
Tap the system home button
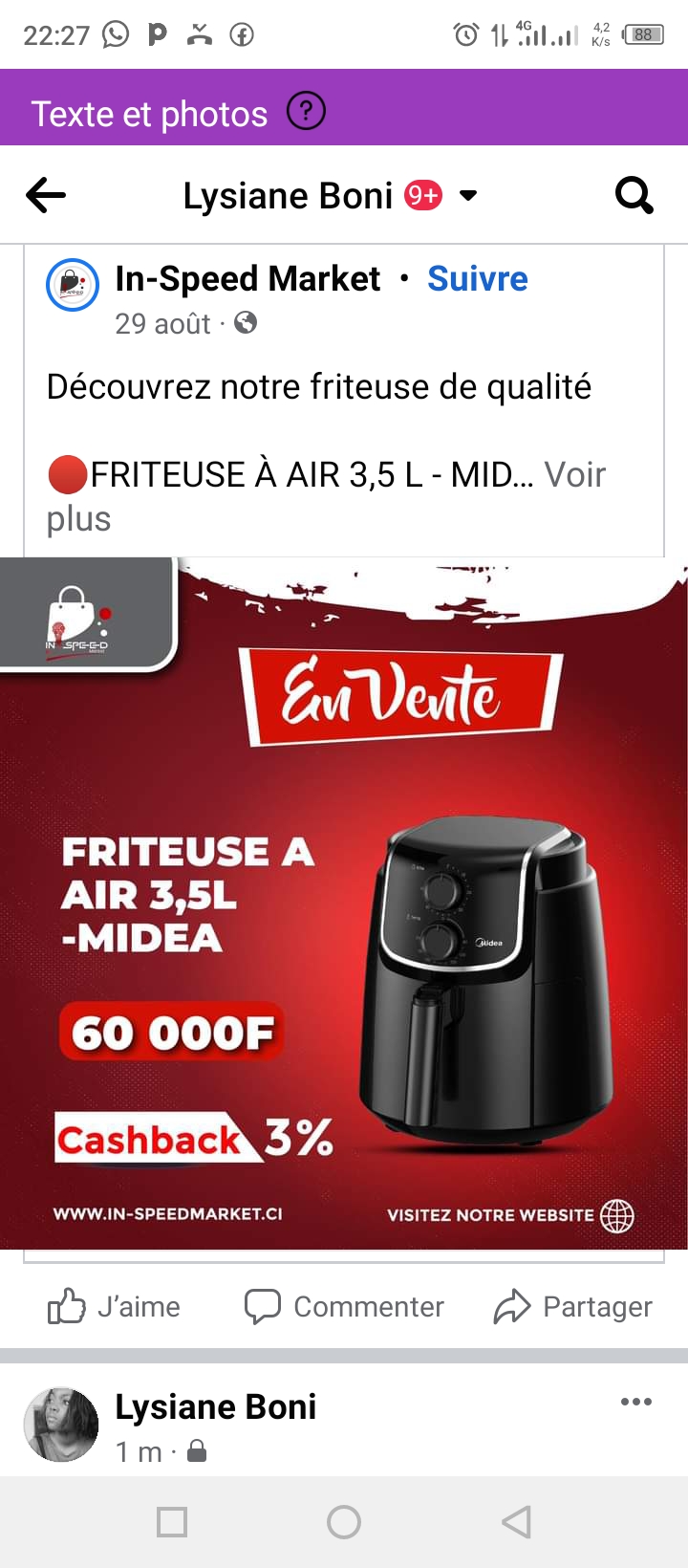[344, 1521]
